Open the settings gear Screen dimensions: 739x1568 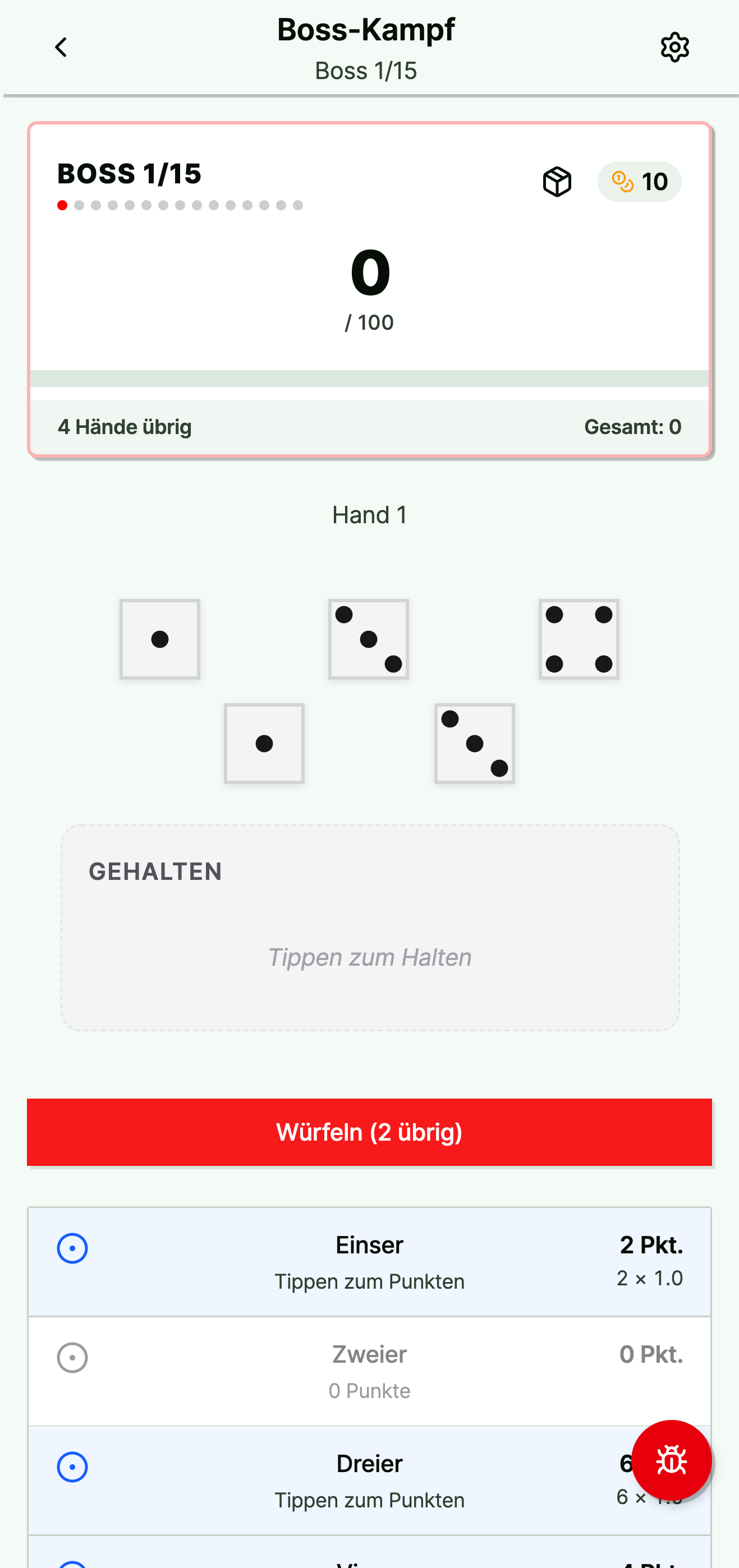[x=674, y=48]
